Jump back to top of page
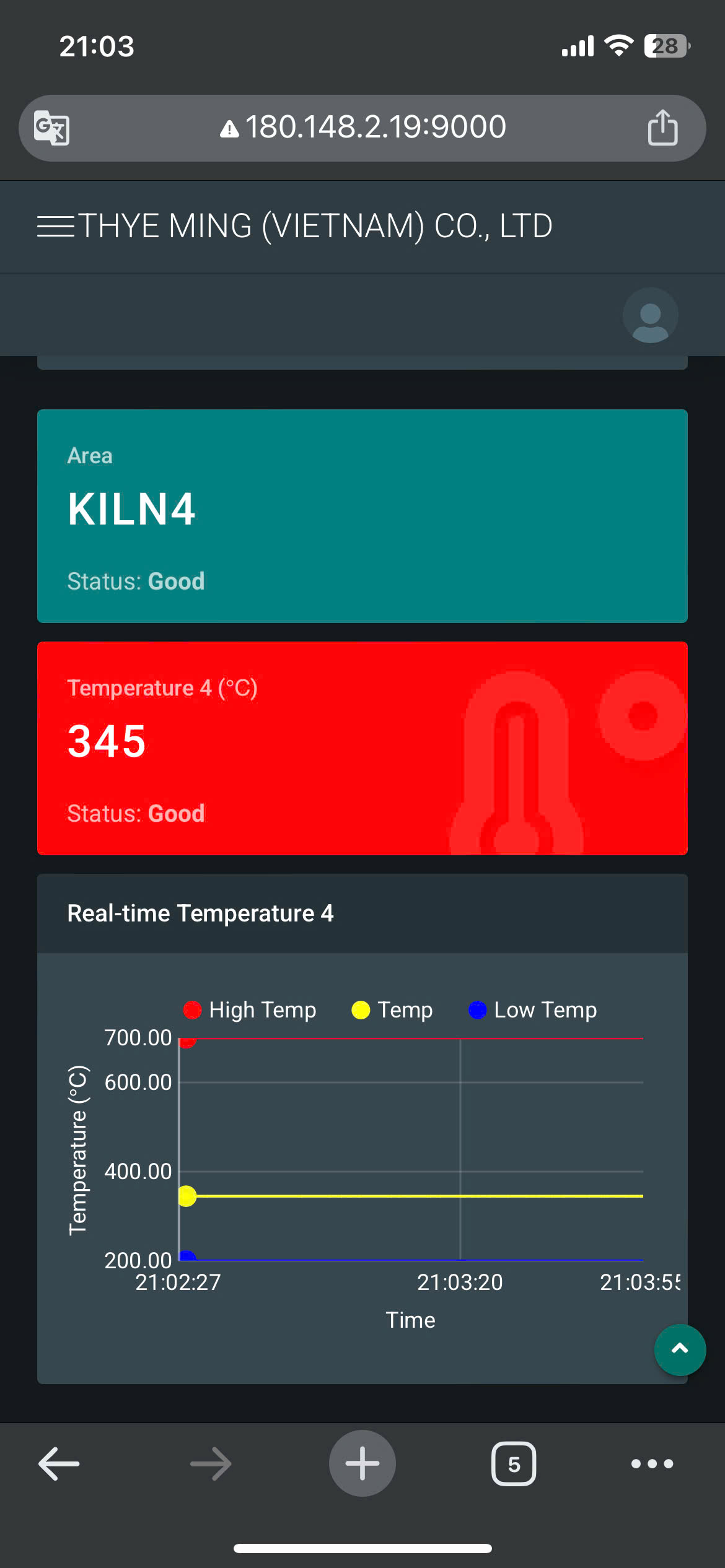725x1568 pixels. (x=680, y=1349)
